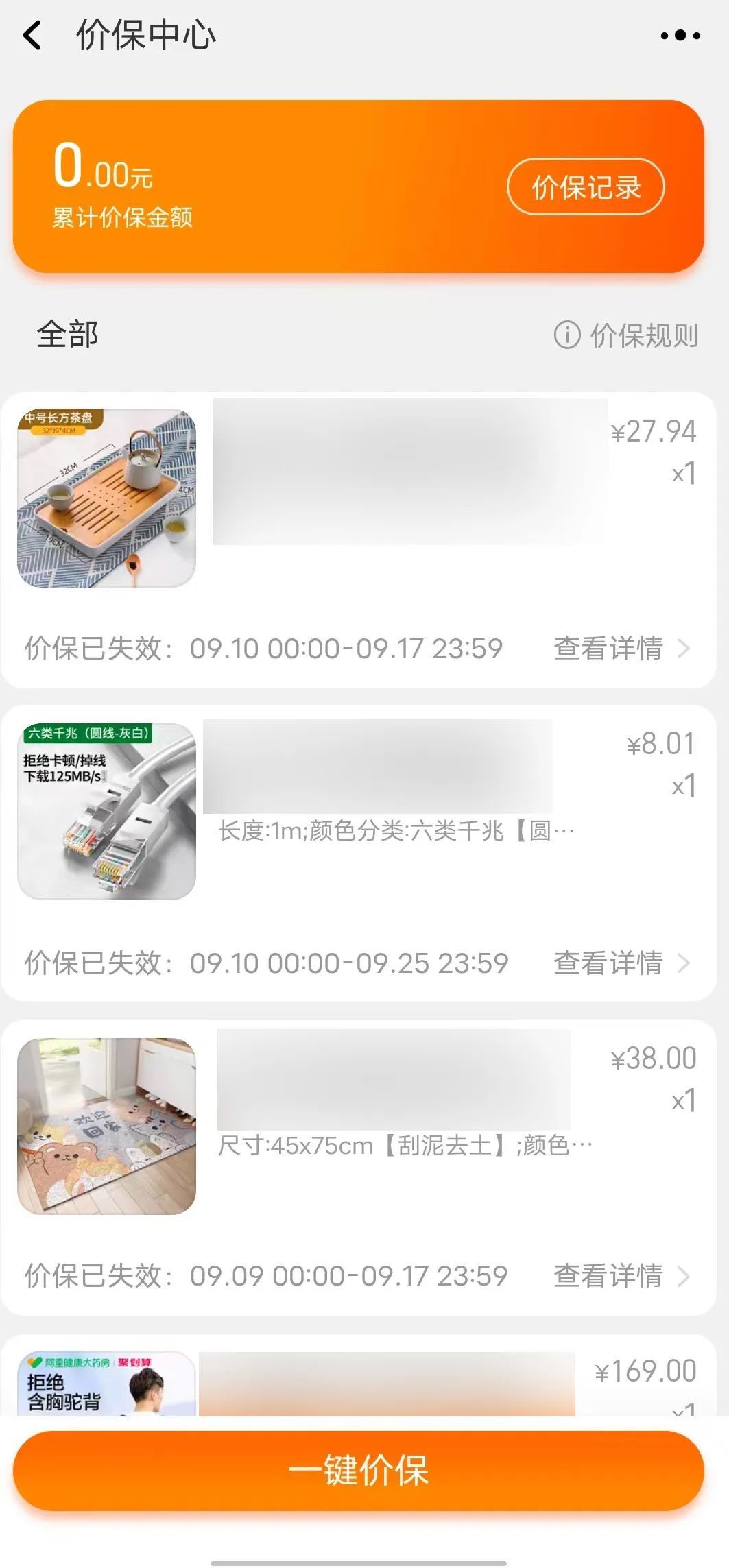View details for the ¥8.01 item
The image size is (729, 1568).
click(x=620, y=963)
